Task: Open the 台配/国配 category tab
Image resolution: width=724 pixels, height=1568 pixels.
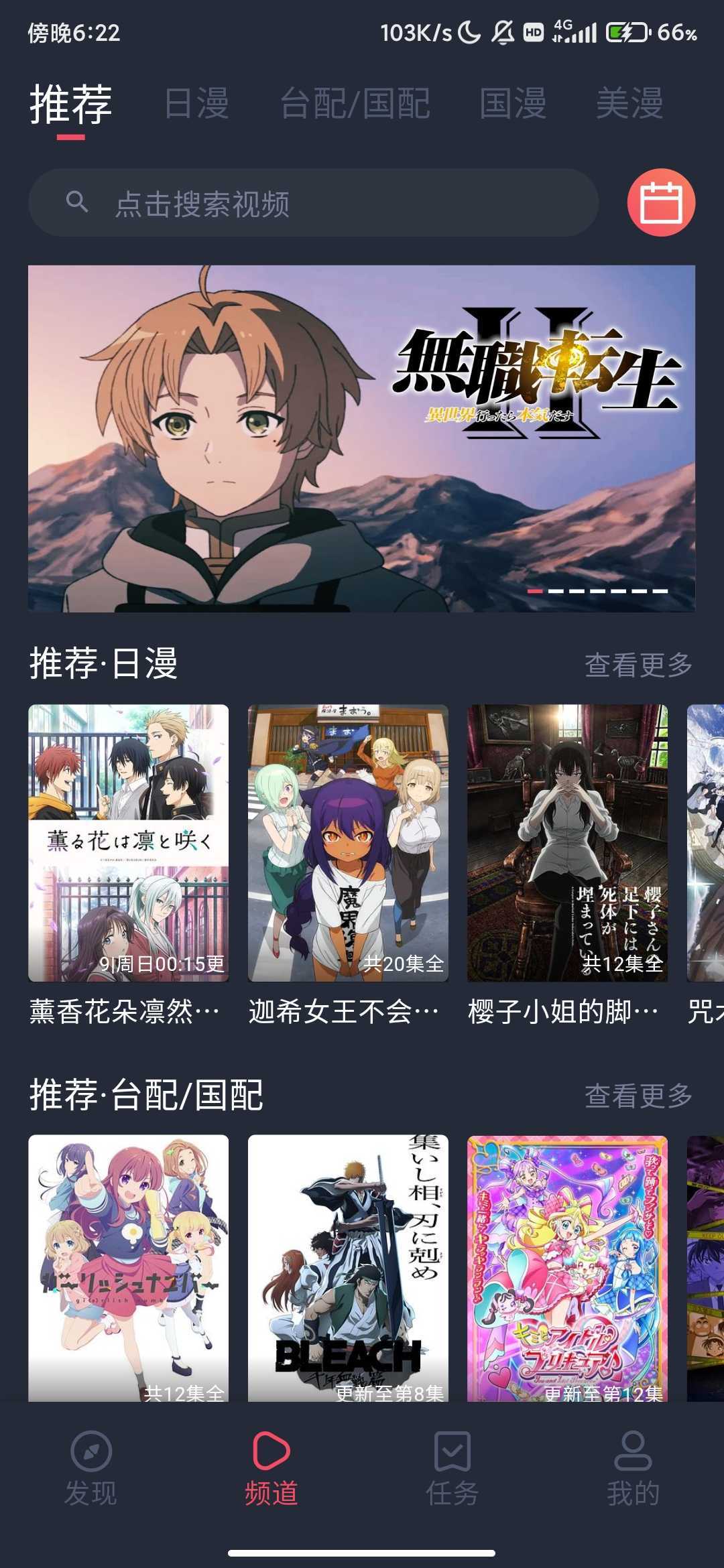Action: click(355, 104)
